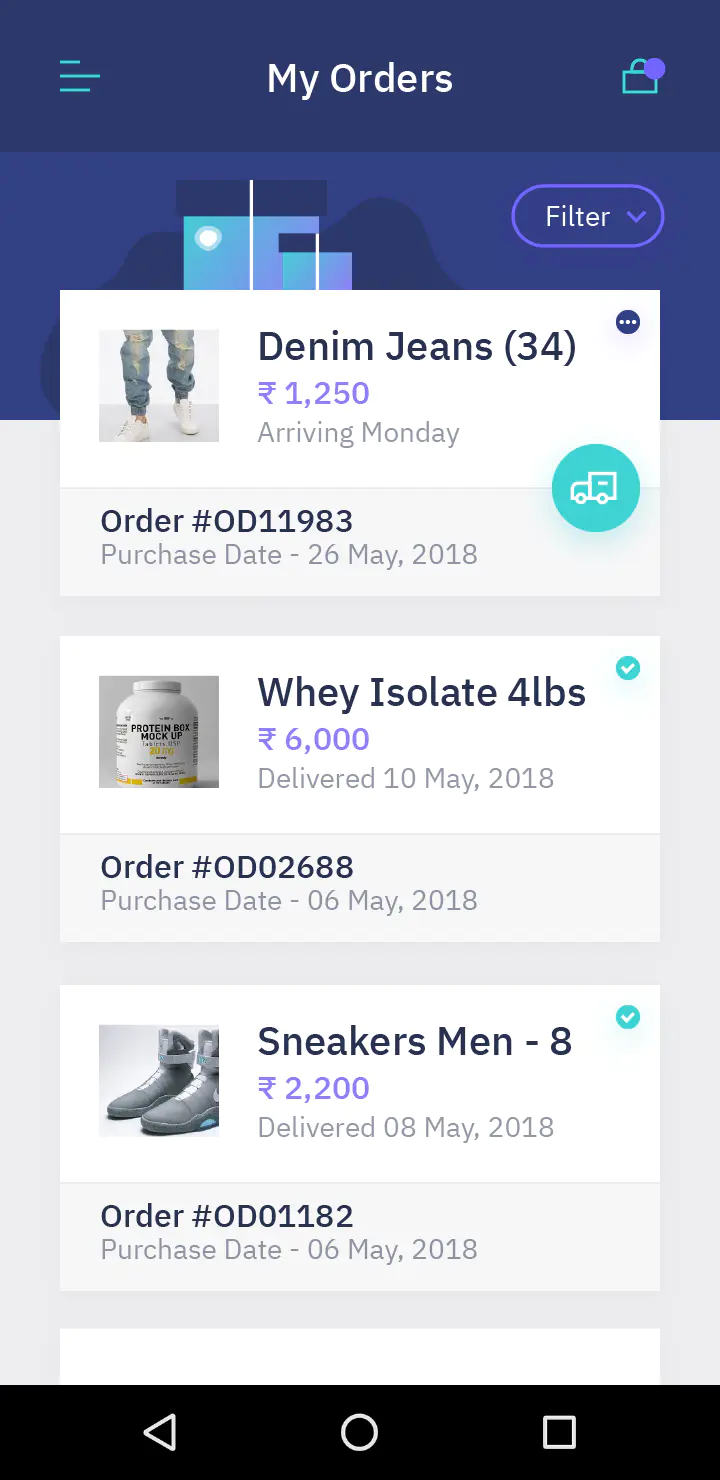
Task: Open the shopping bag cart
Action: pos(643,76)
